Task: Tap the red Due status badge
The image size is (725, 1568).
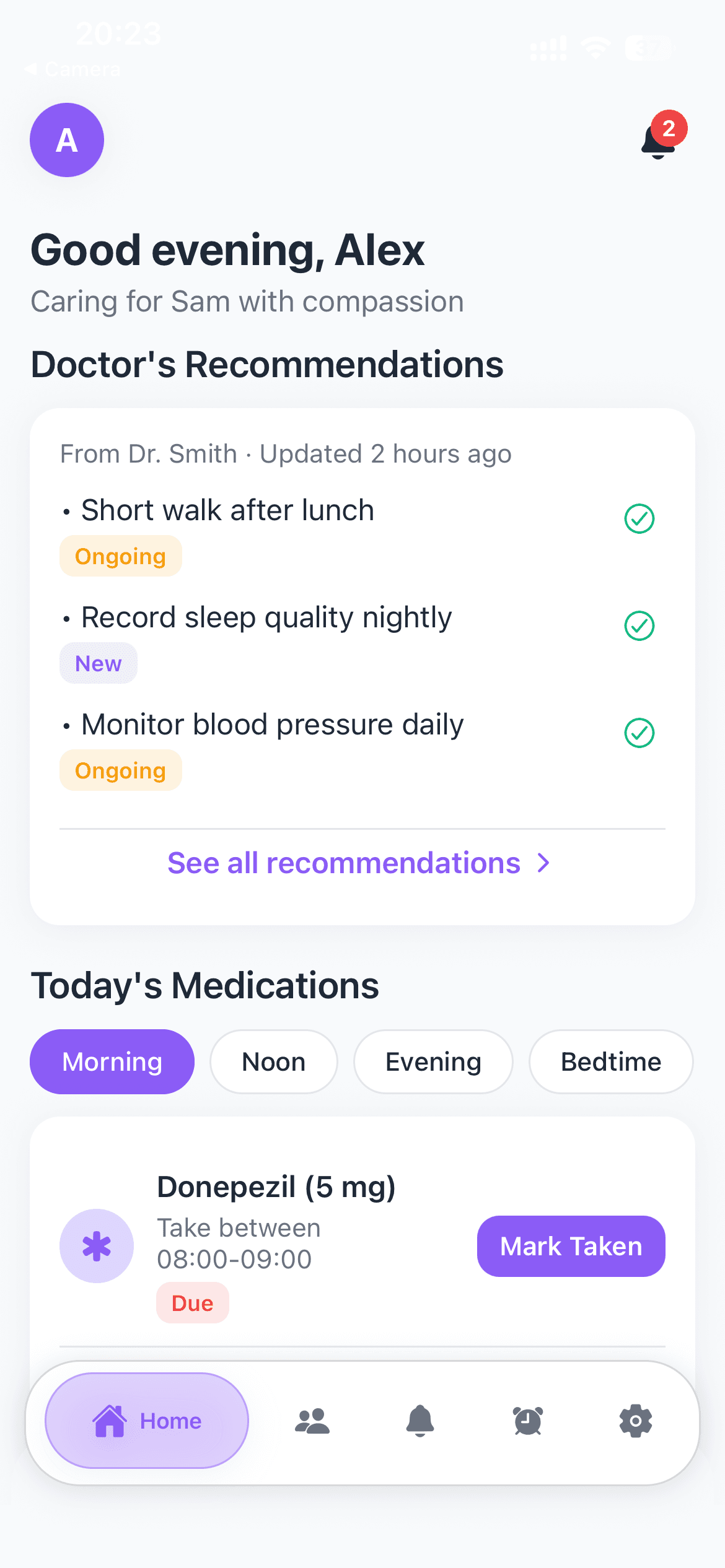Action: coord(192,1302)
